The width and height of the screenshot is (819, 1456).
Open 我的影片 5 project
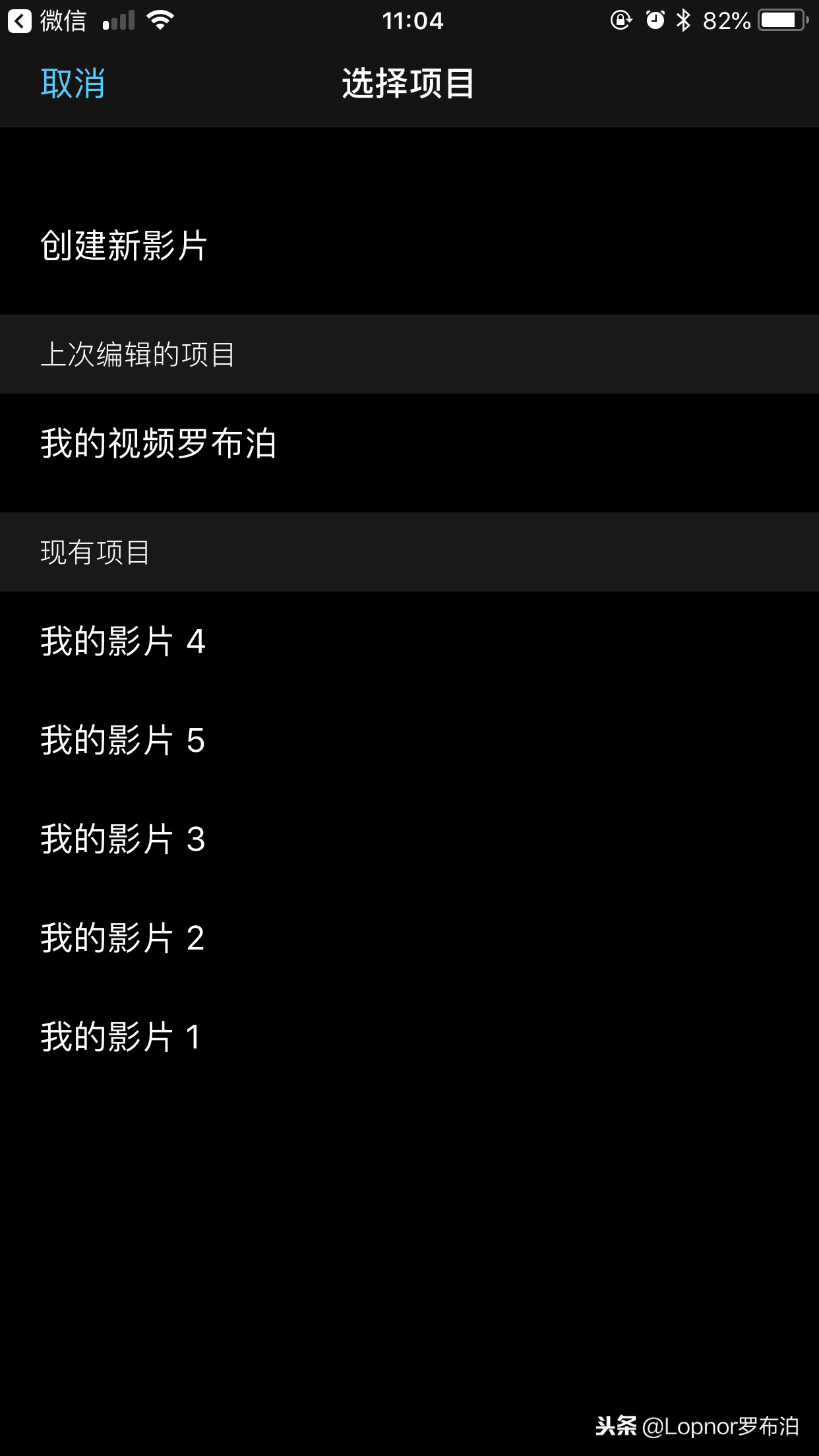click(123, 741)
